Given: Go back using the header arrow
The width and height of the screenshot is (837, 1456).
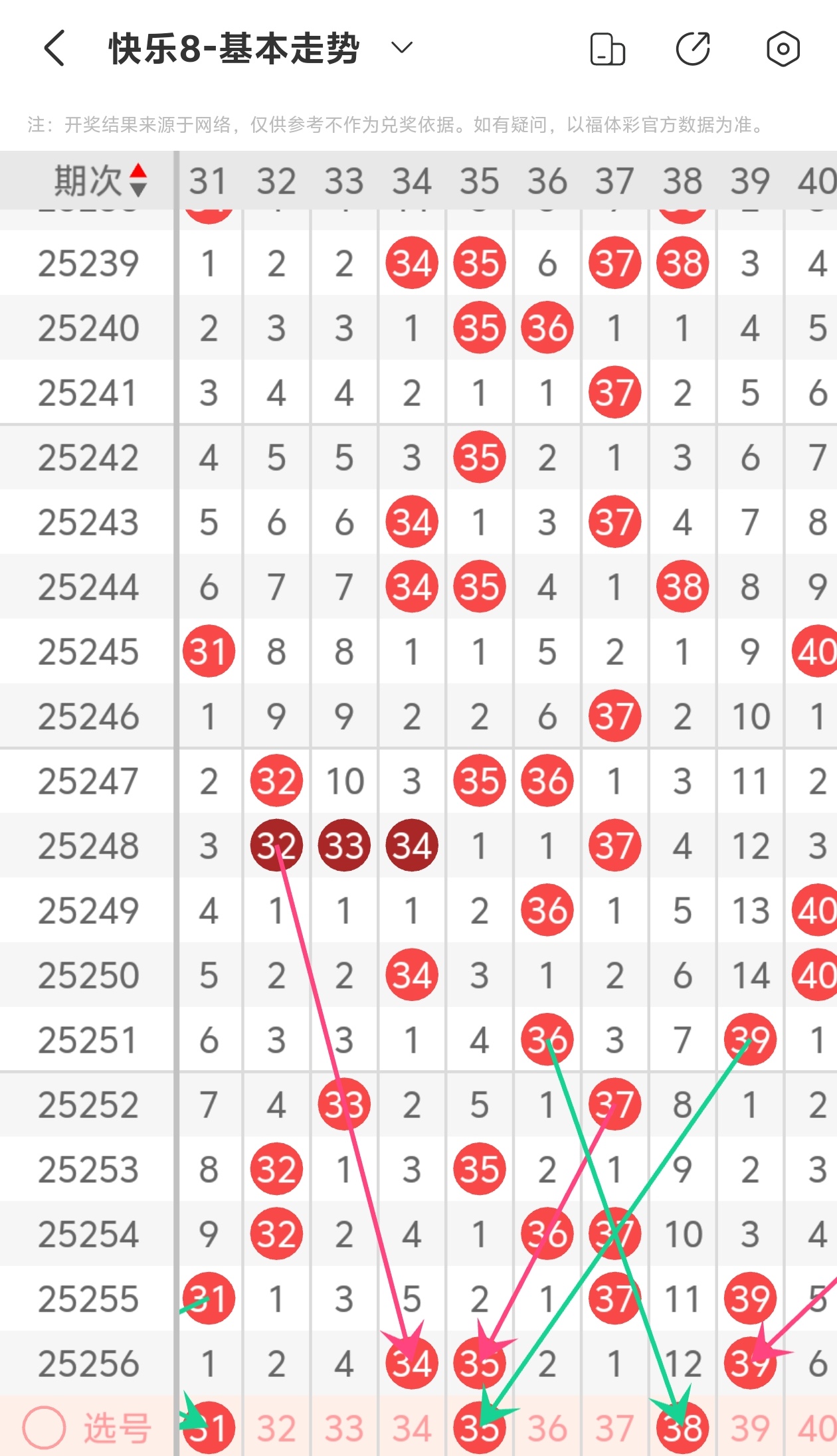Looking at the screenshot, I should pos(54,48).
